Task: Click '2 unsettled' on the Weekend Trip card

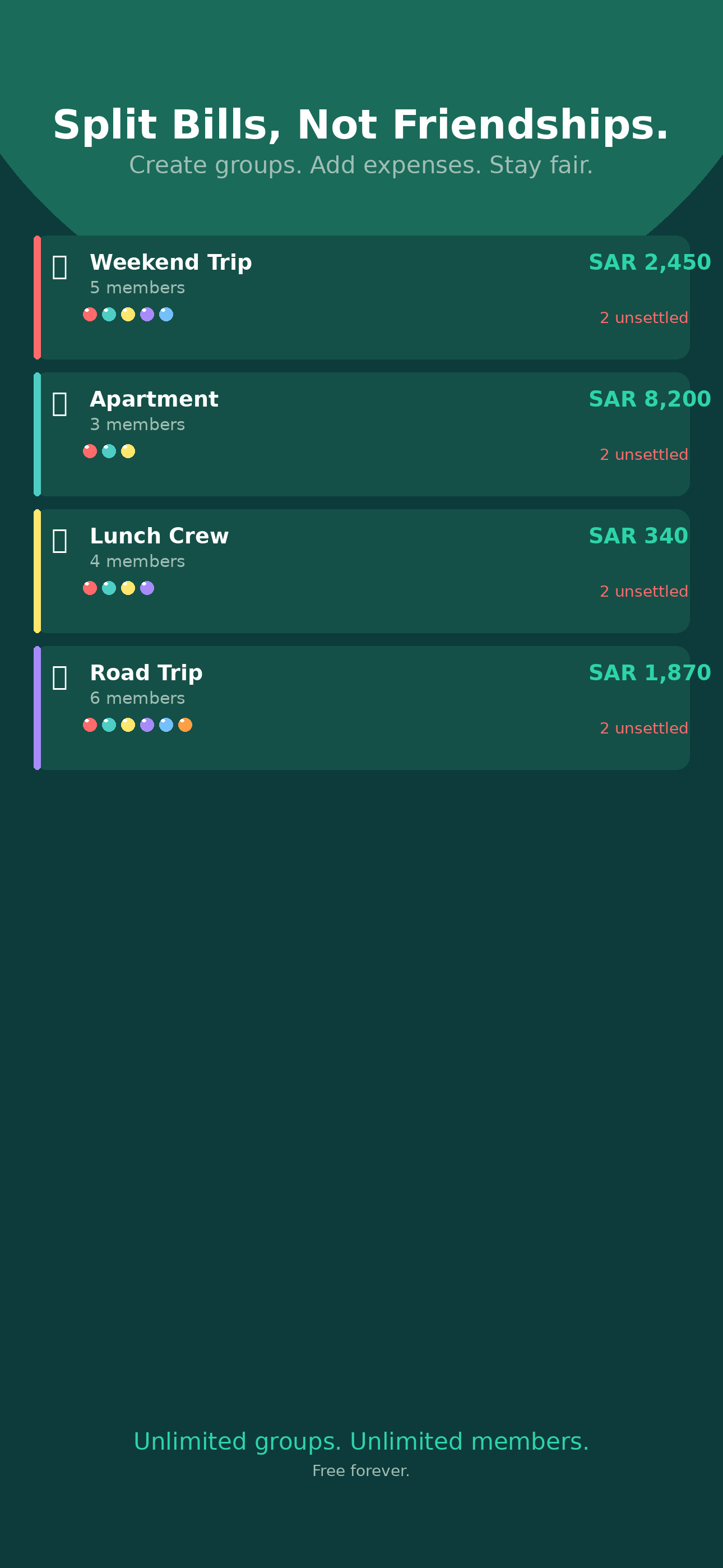Action: pos(644,318)
